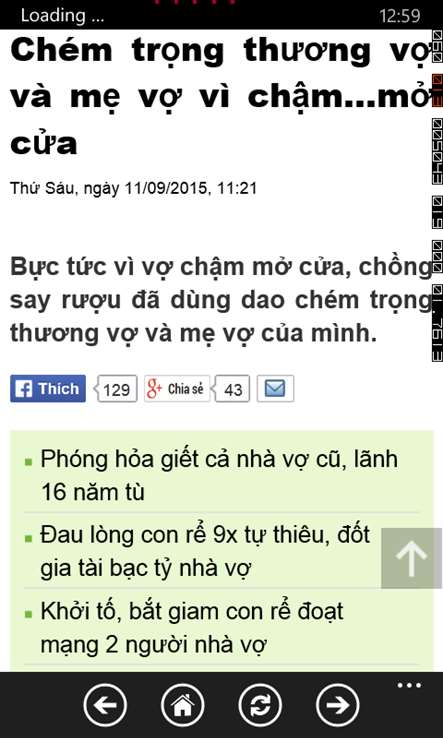Return to the browser home page
443x738 pixels.
pyautogui.click(x=183, y=705)
